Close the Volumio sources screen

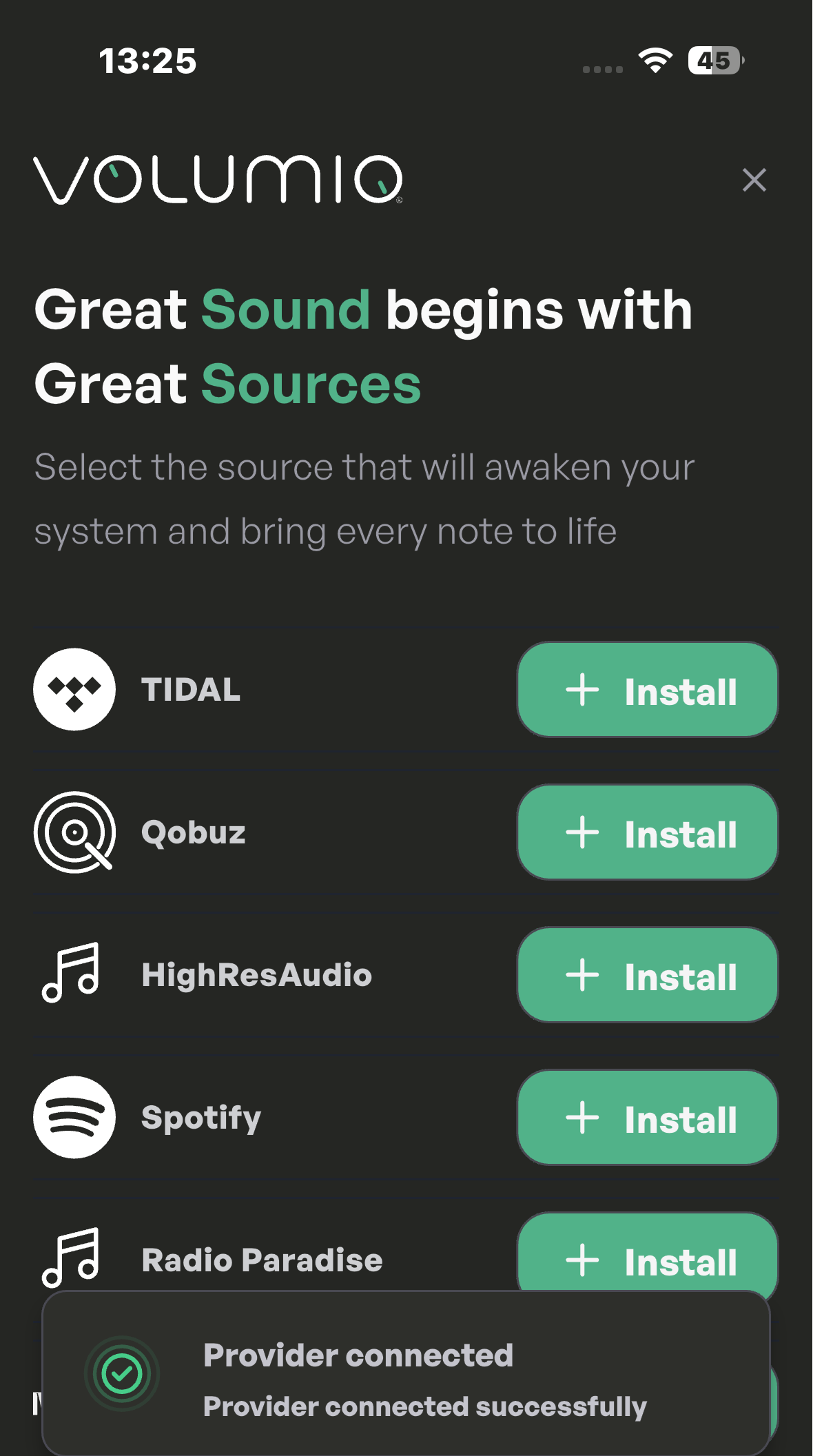[754, 180]
